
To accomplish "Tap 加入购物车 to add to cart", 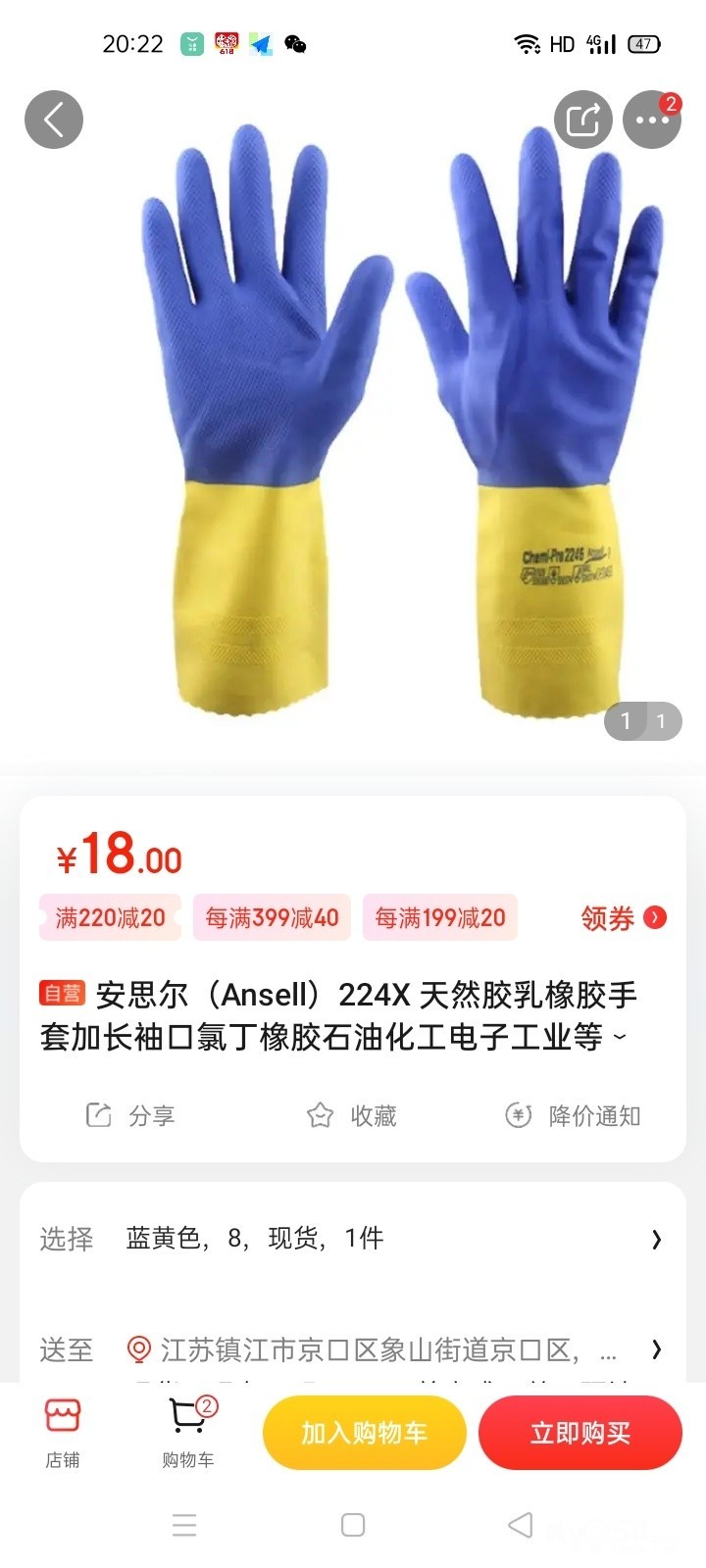I will coord(364,1433).
